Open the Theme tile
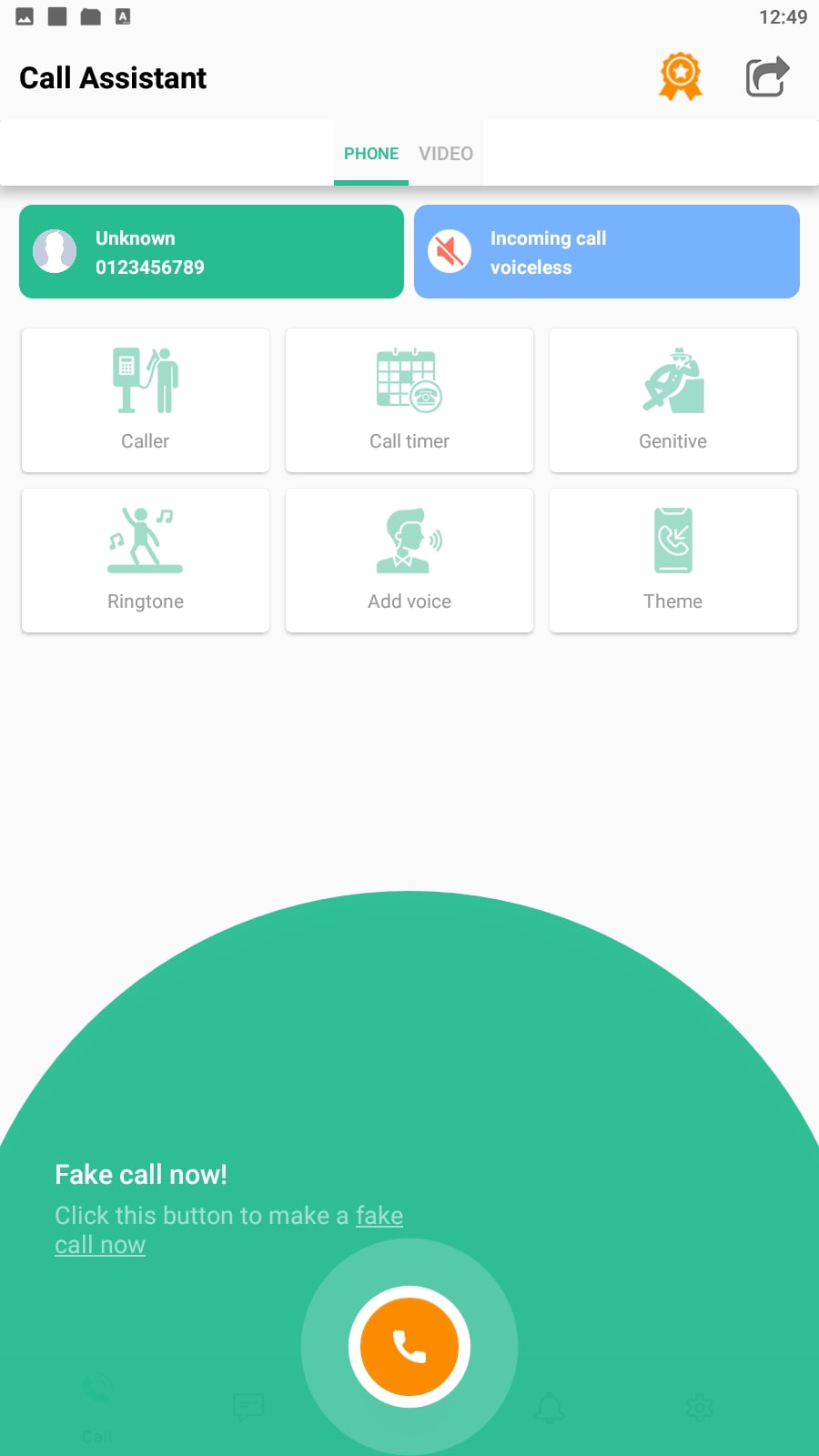Viewport: 819px width, 1456px height. [673, 561]
